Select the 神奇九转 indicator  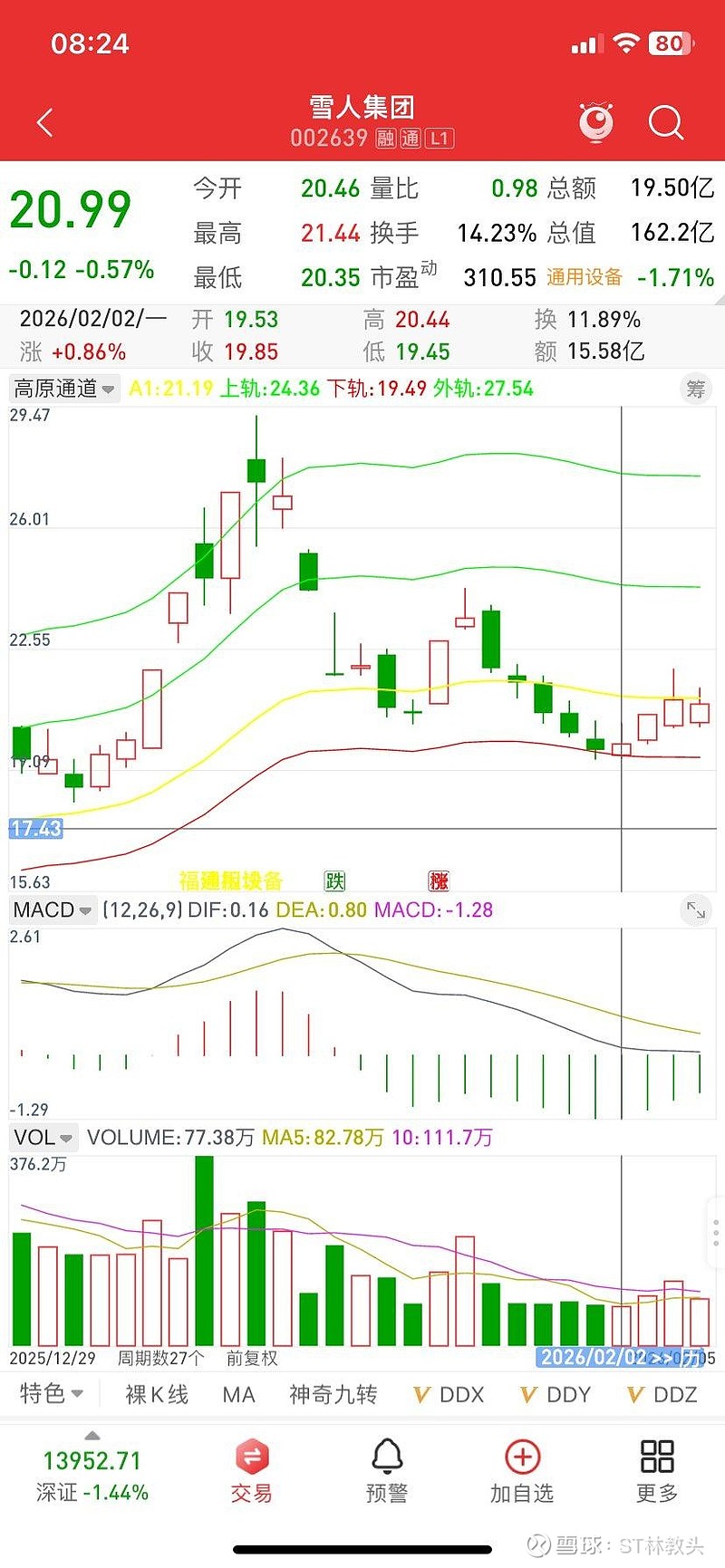click(333, 1394)
